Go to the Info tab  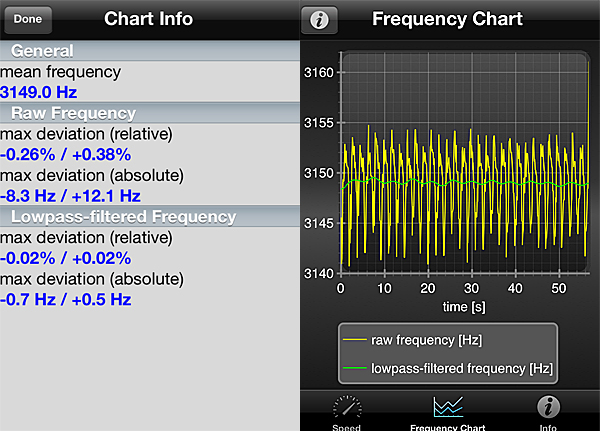548,412
